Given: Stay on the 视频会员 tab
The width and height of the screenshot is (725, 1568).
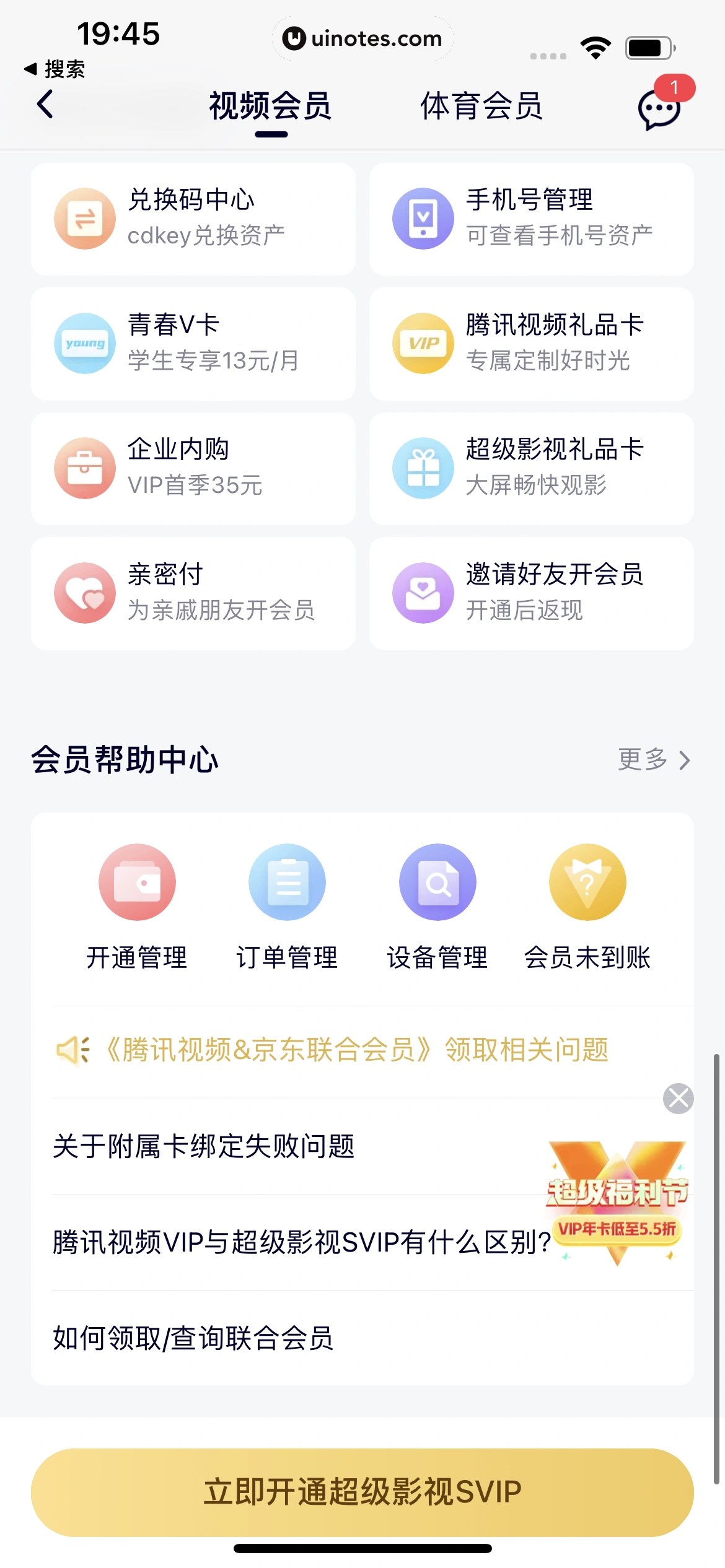Looking at the screenshot, I should [x=271, y=107].
